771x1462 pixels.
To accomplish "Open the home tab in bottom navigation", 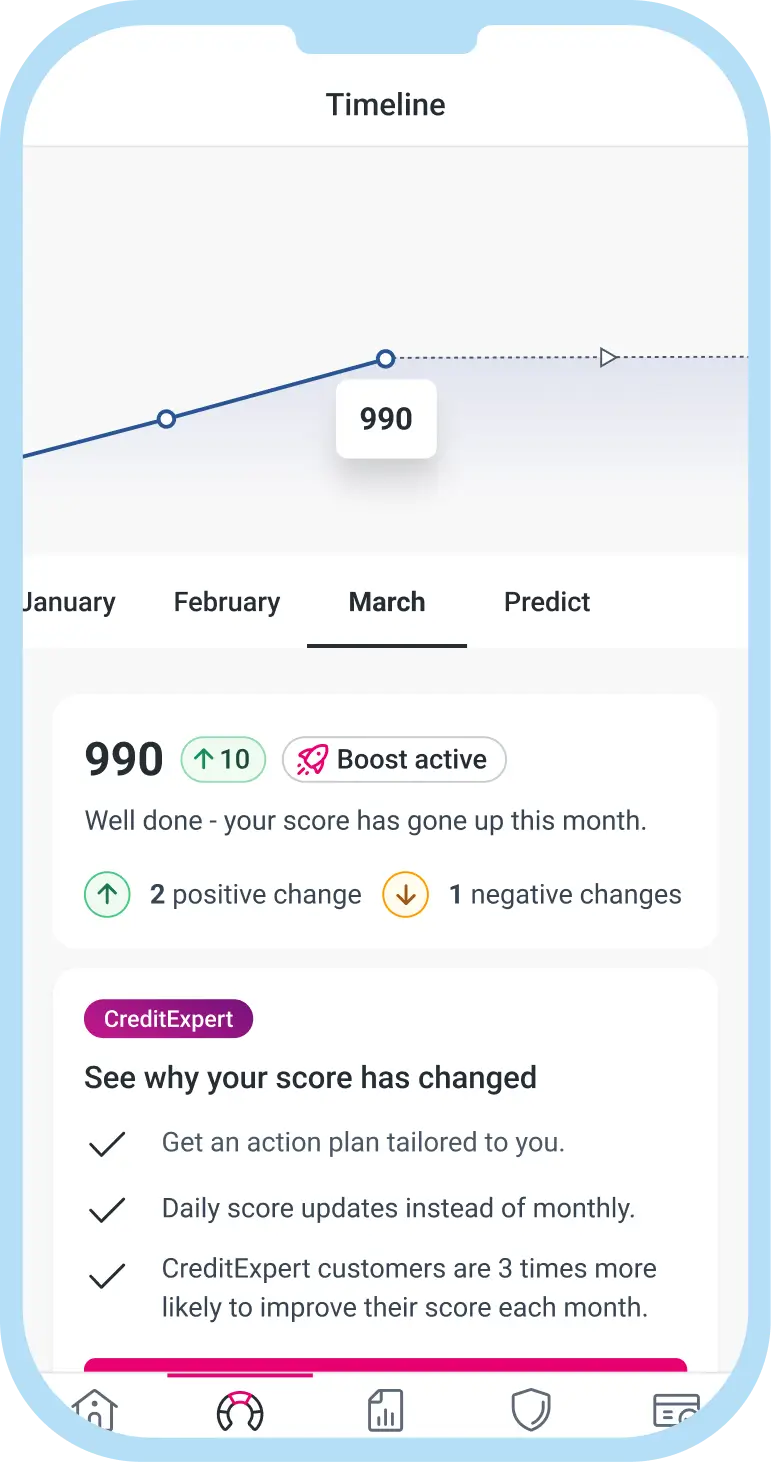I will [95, 1411].
